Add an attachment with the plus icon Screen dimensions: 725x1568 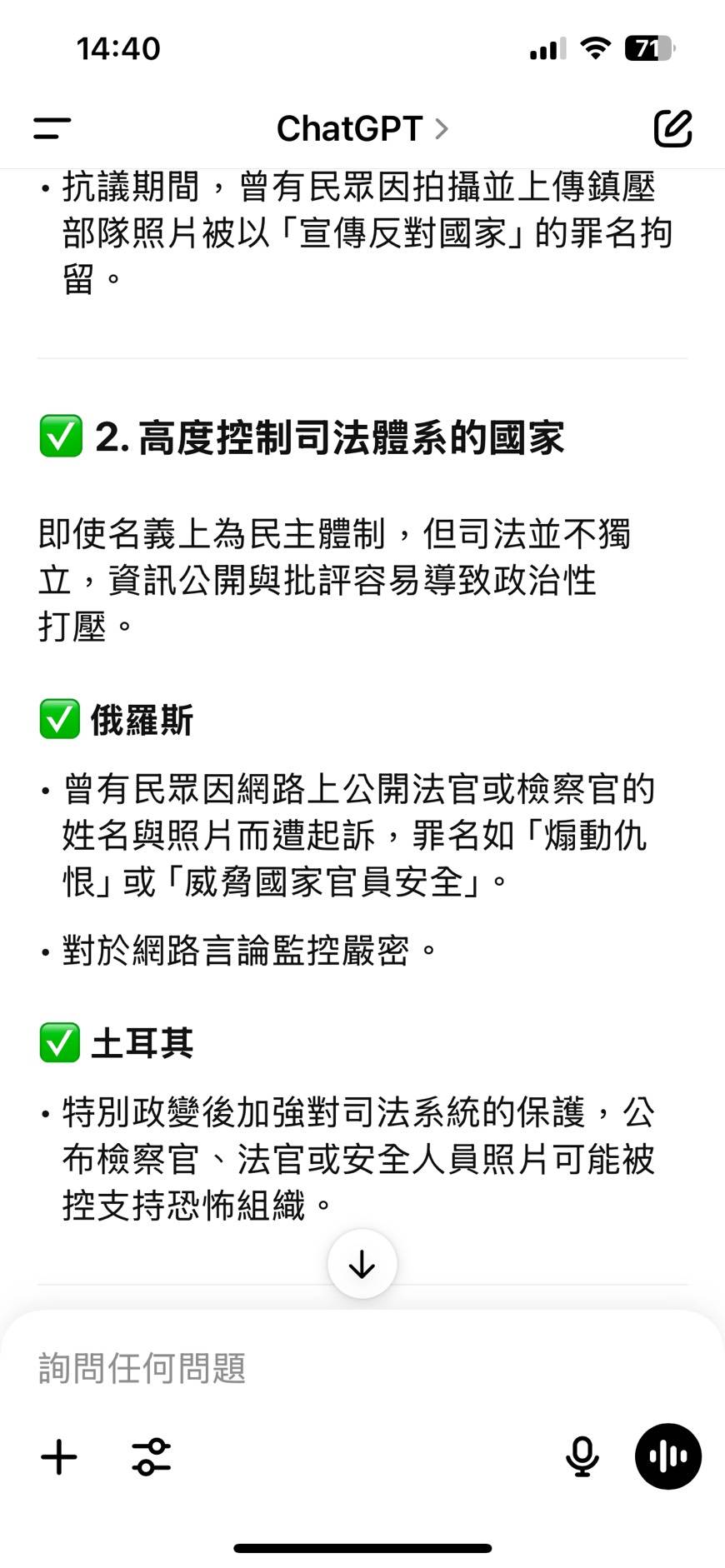coord(59,1457)
